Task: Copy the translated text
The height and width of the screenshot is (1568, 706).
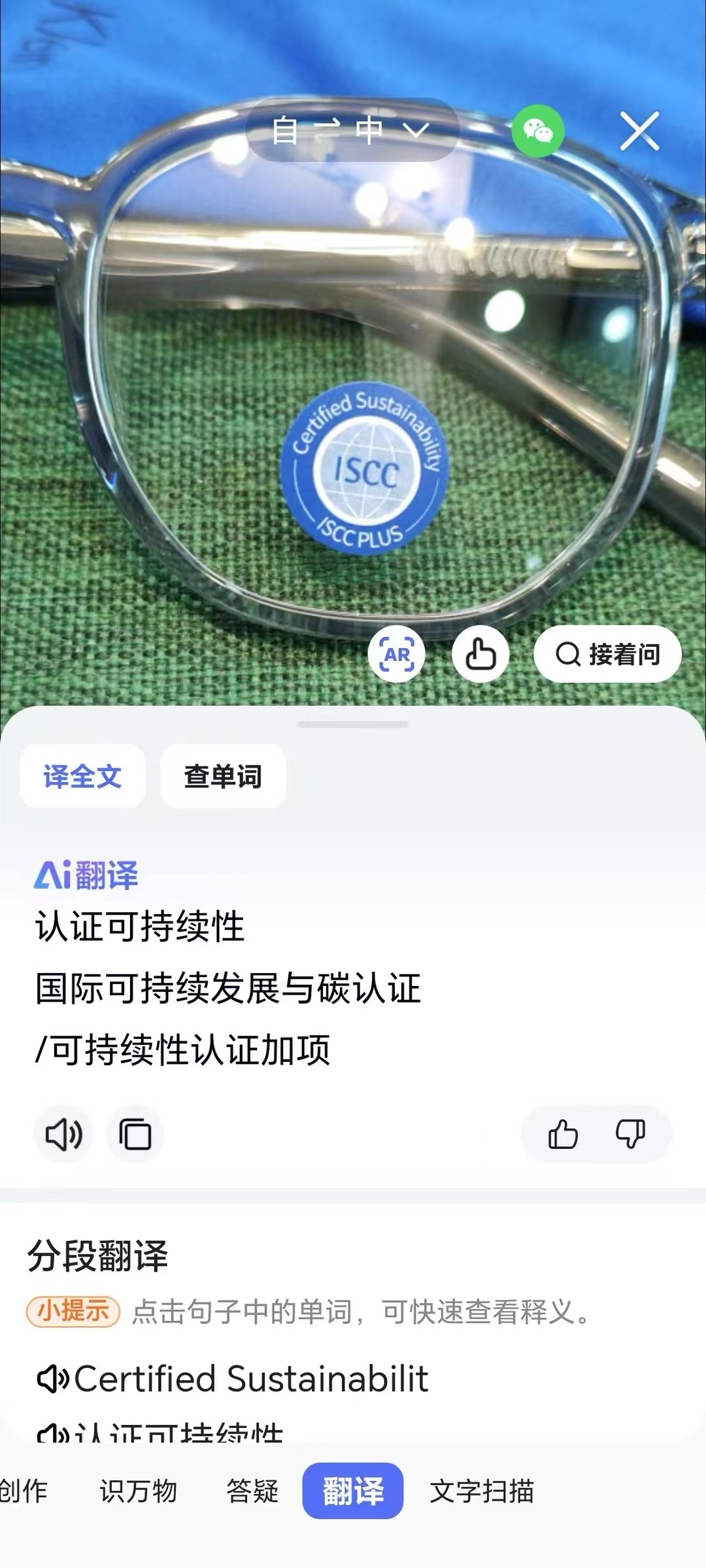Action: pos(135,1134)
